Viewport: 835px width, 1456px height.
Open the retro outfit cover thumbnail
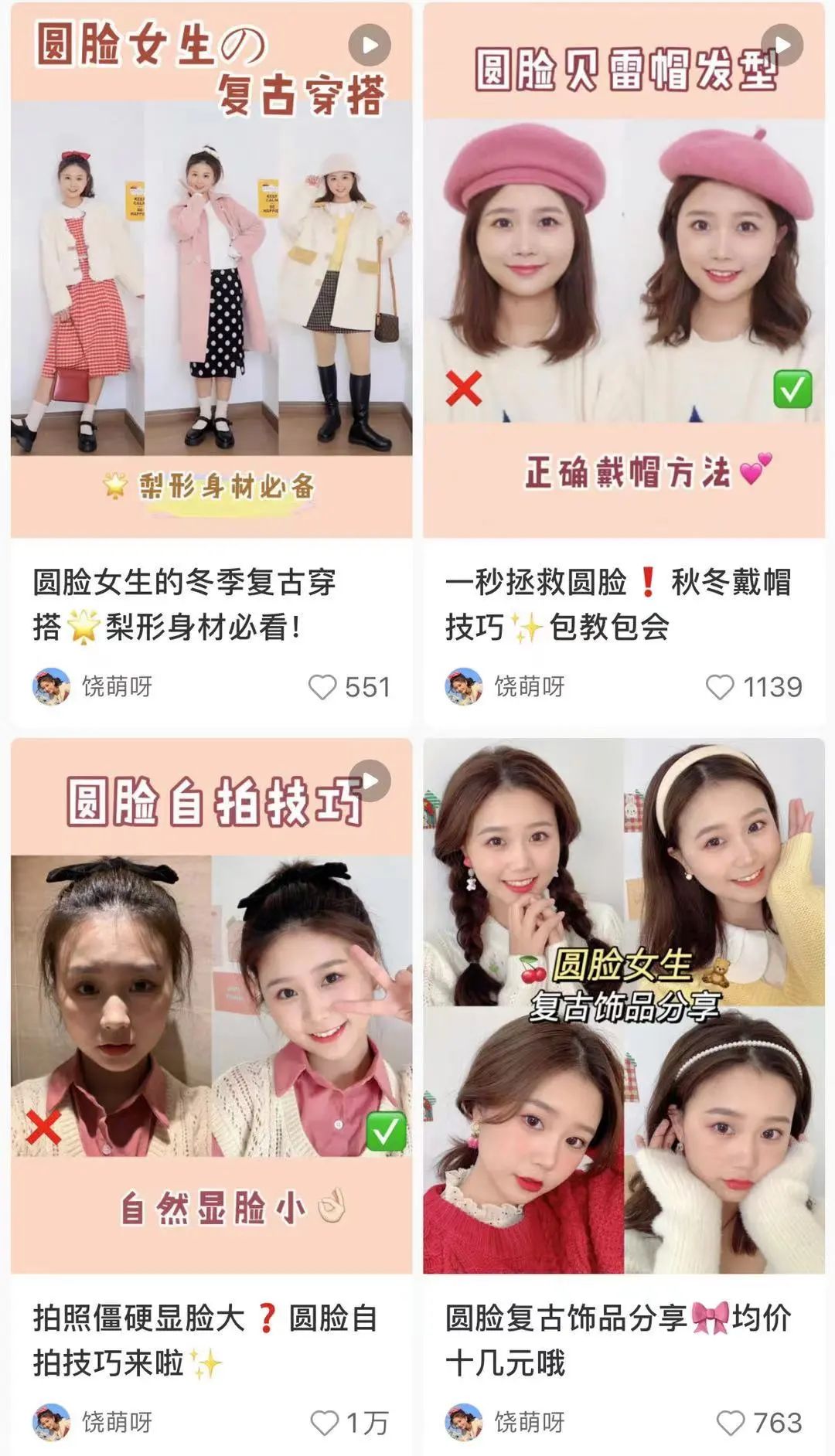tap(205, 270)
